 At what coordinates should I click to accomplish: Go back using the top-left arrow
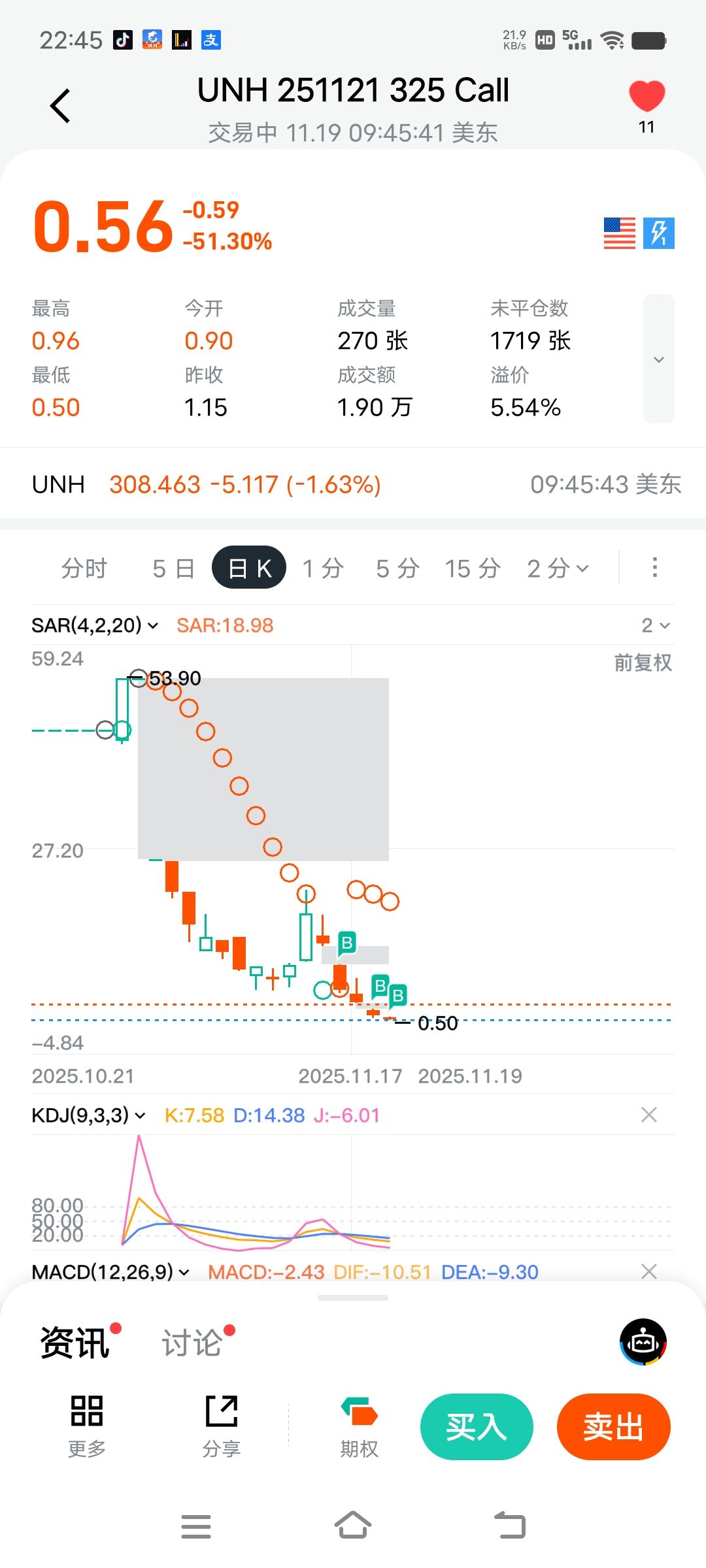pyautogui.click(x=60, y=106)
